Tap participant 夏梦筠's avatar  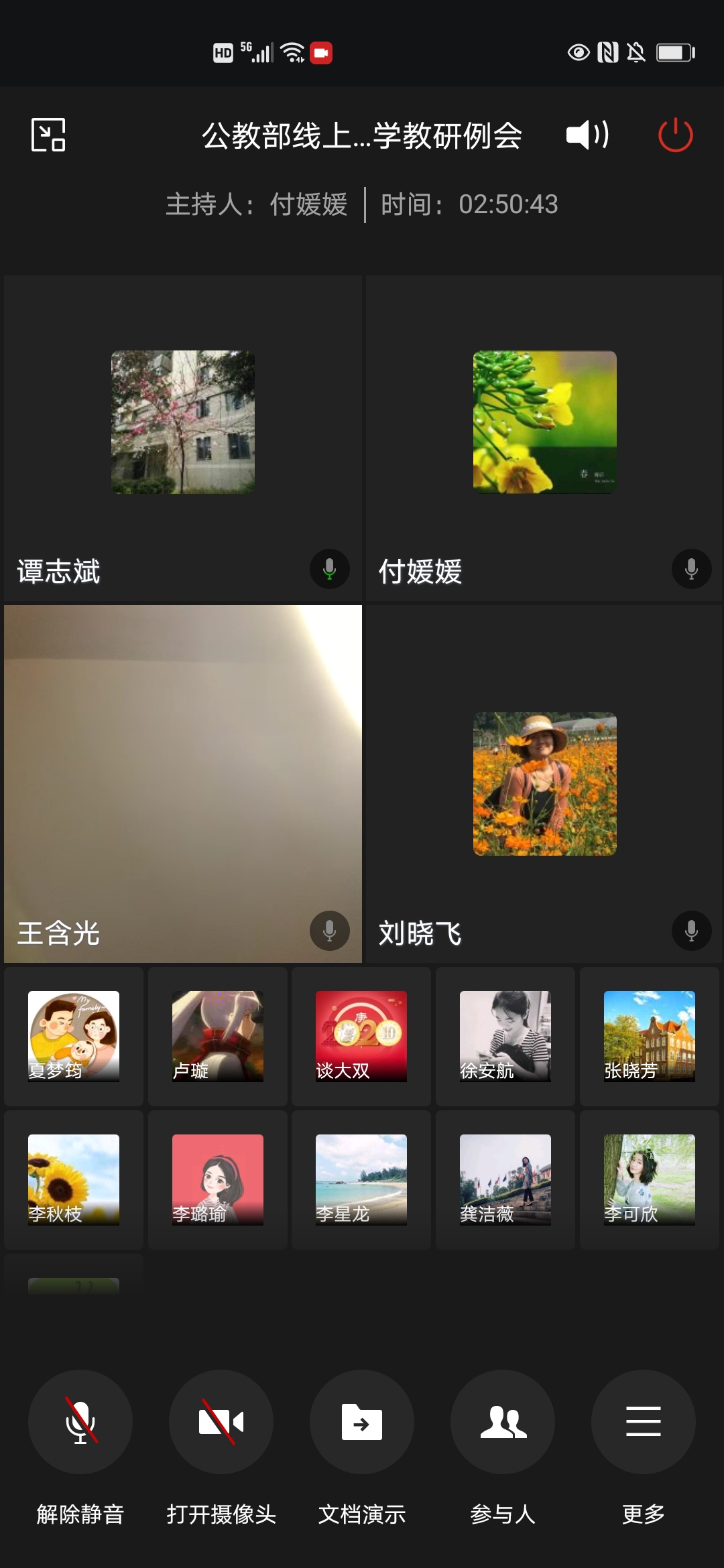click(74, 1036)
